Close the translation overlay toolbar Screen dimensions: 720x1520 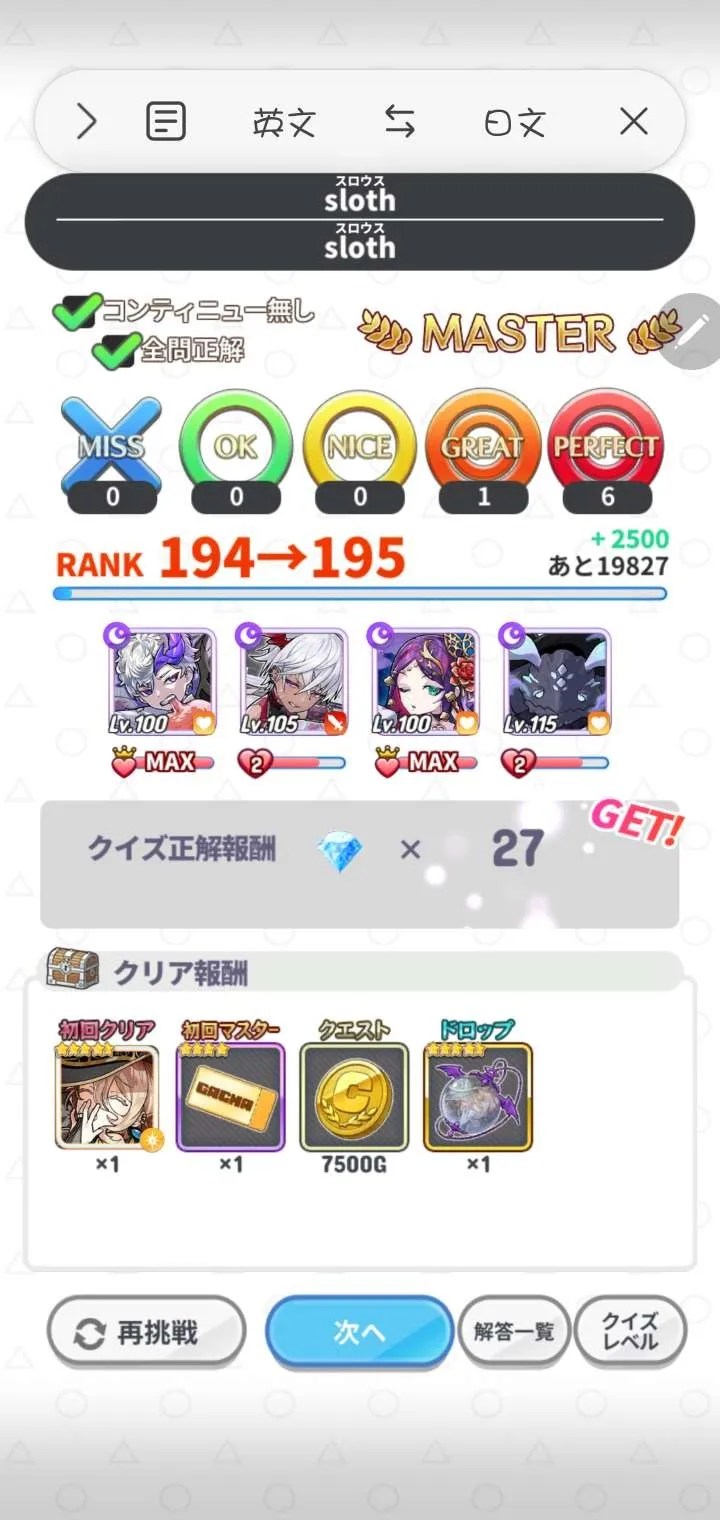tap(633, 122)
